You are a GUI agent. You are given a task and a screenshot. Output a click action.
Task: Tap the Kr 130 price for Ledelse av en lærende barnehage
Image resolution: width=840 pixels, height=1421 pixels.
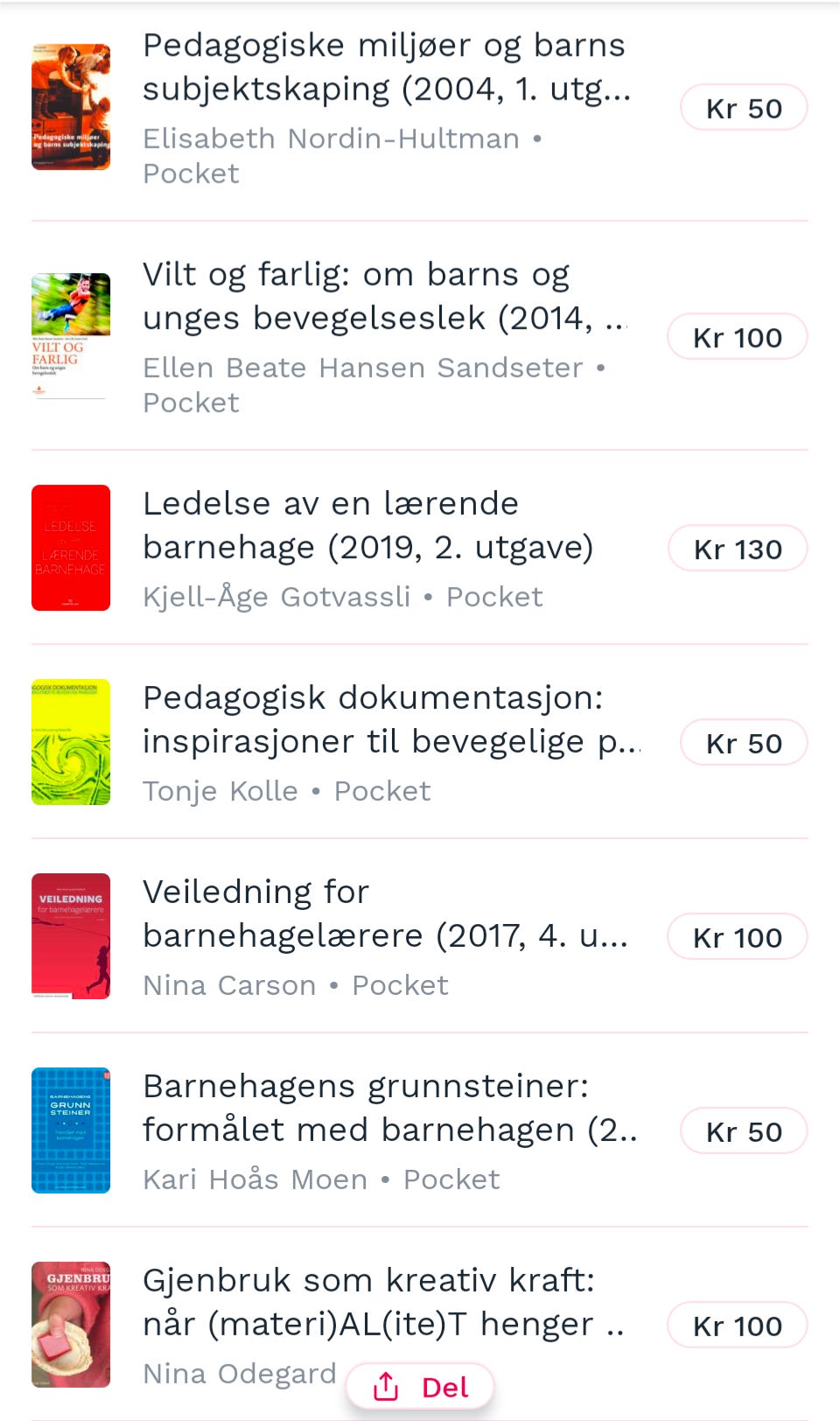(738, 549)
